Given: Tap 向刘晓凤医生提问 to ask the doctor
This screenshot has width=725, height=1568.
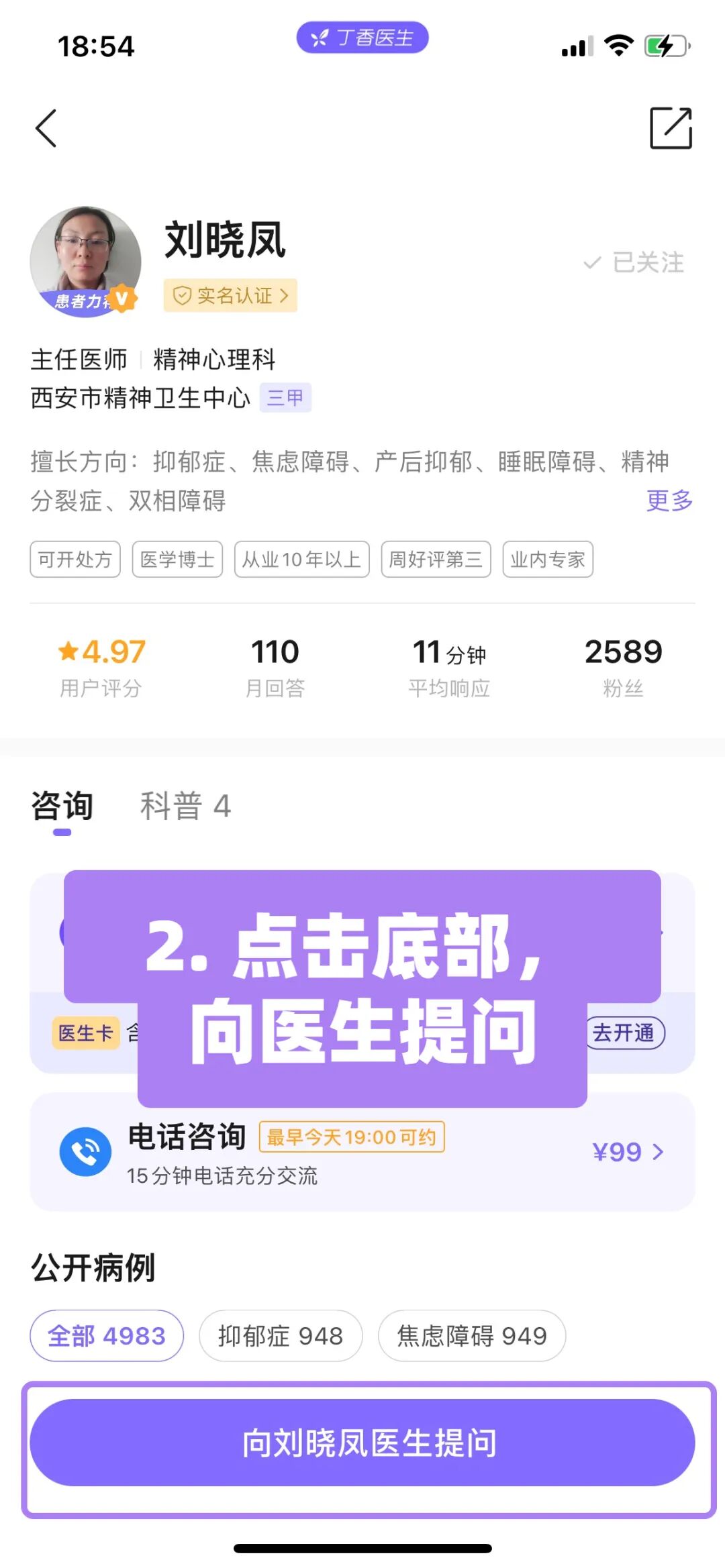Looking at the screenshot, I should click(x=362, y=1443).
